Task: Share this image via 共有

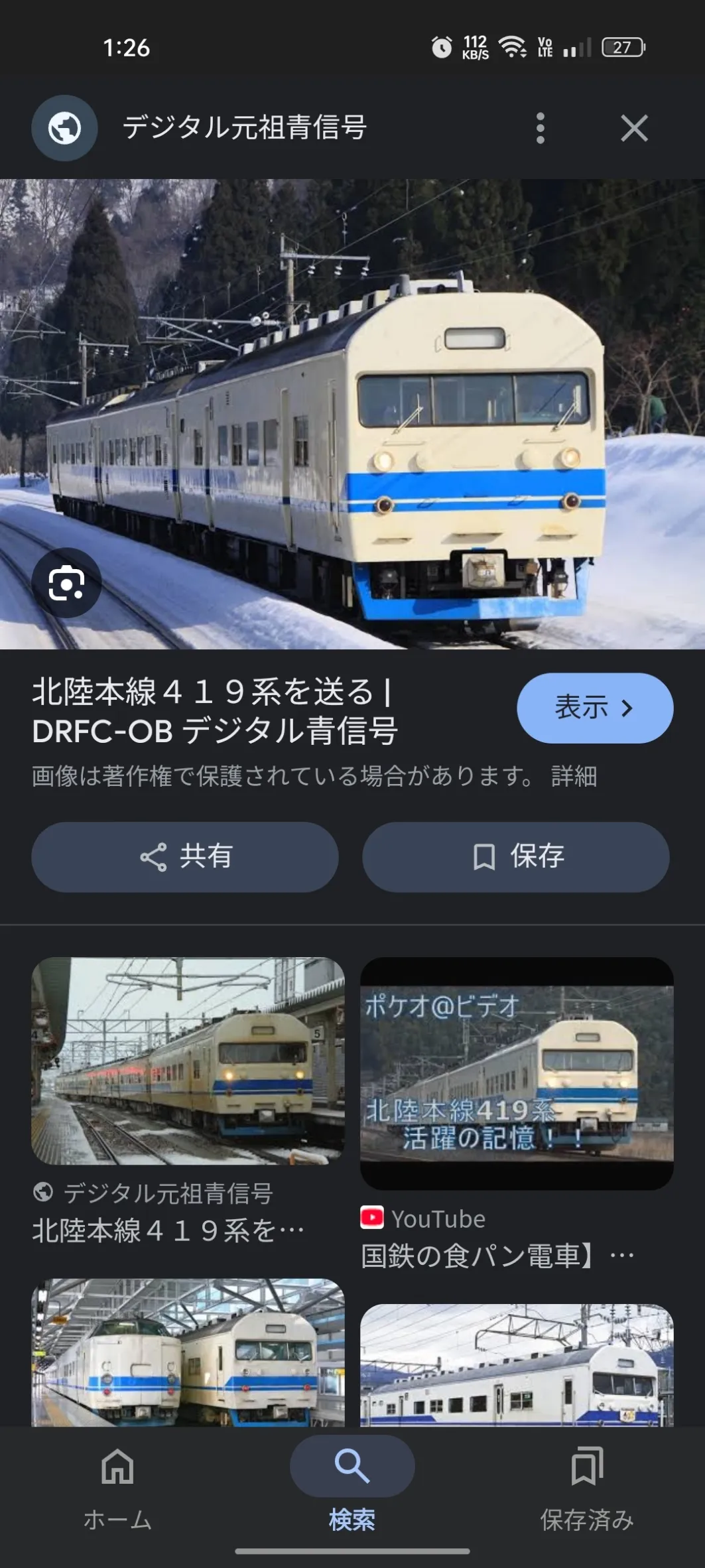Action: pyautogui.click(x=185, y=857)
